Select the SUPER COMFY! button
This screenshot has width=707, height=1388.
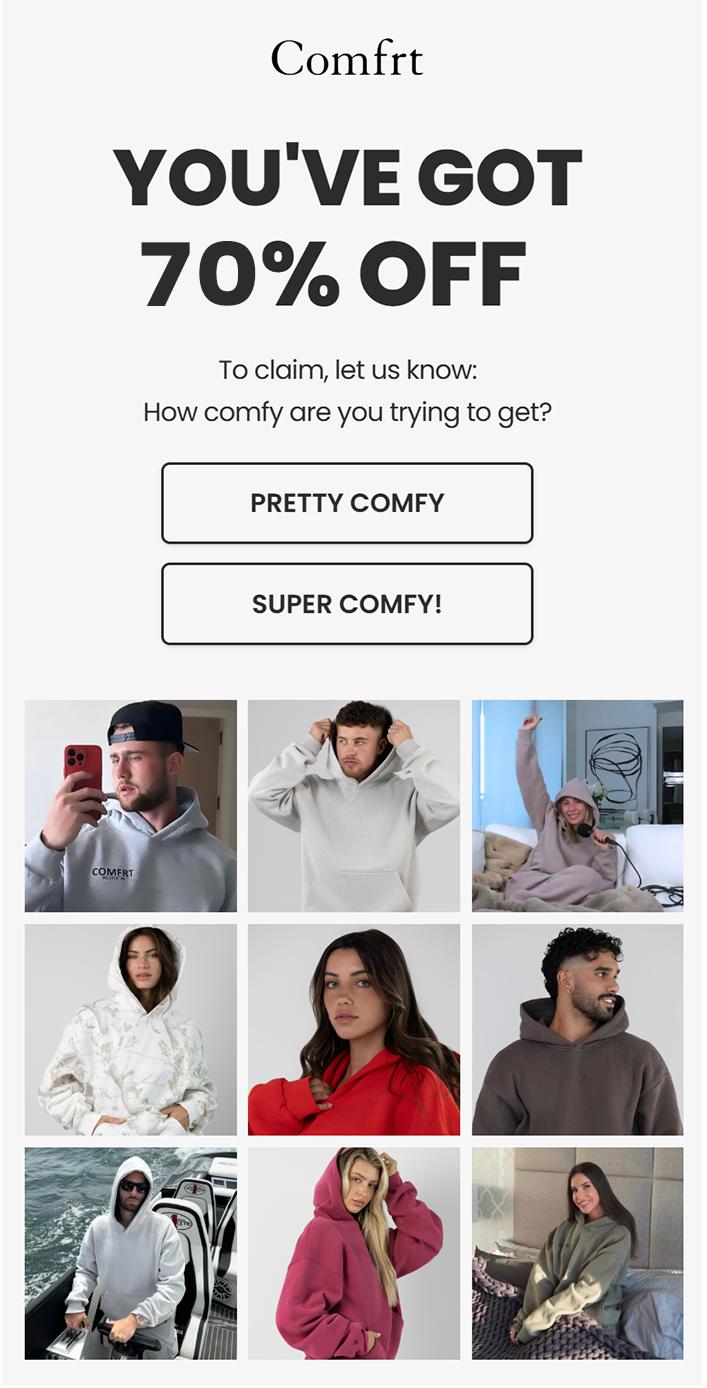pos(347,604)
